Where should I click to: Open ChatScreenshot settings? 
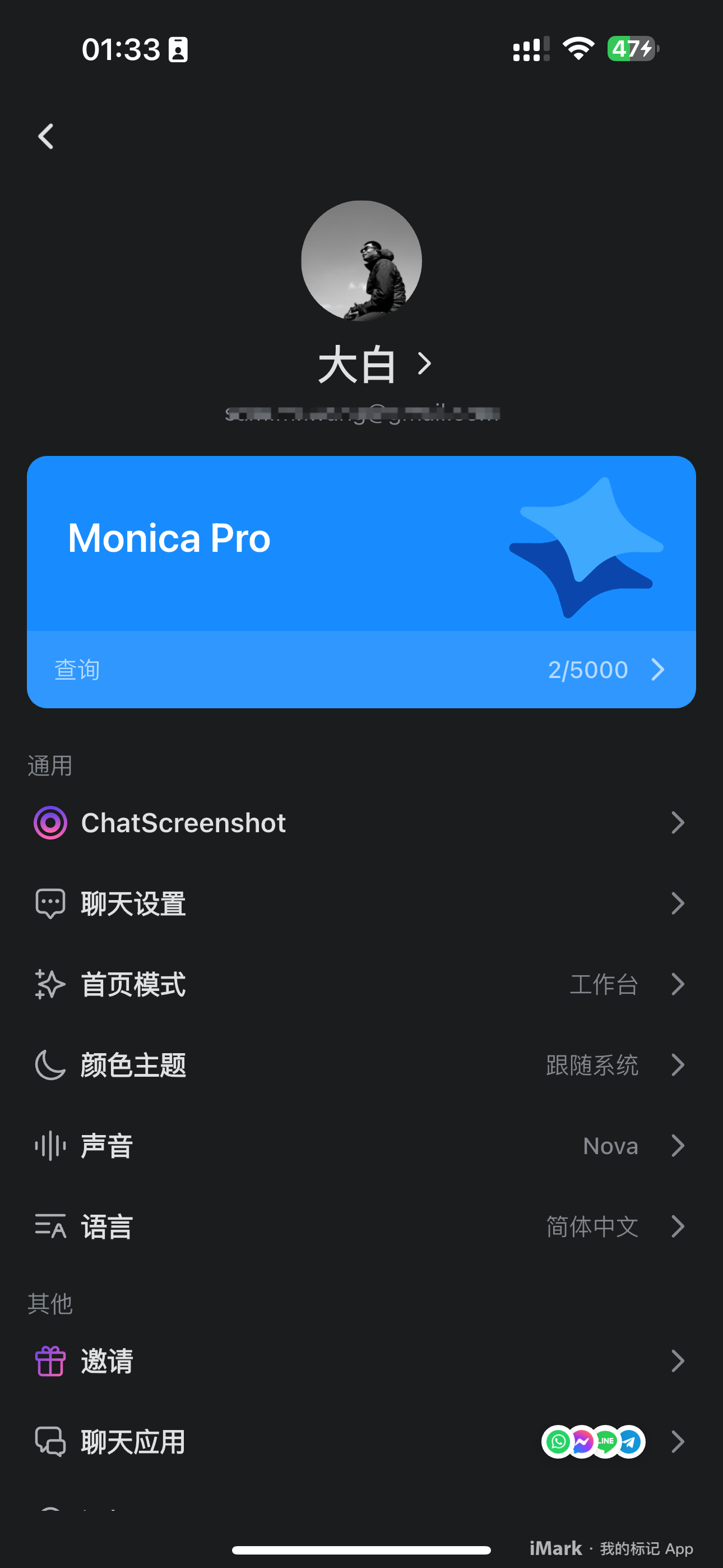tap(361, 823)
